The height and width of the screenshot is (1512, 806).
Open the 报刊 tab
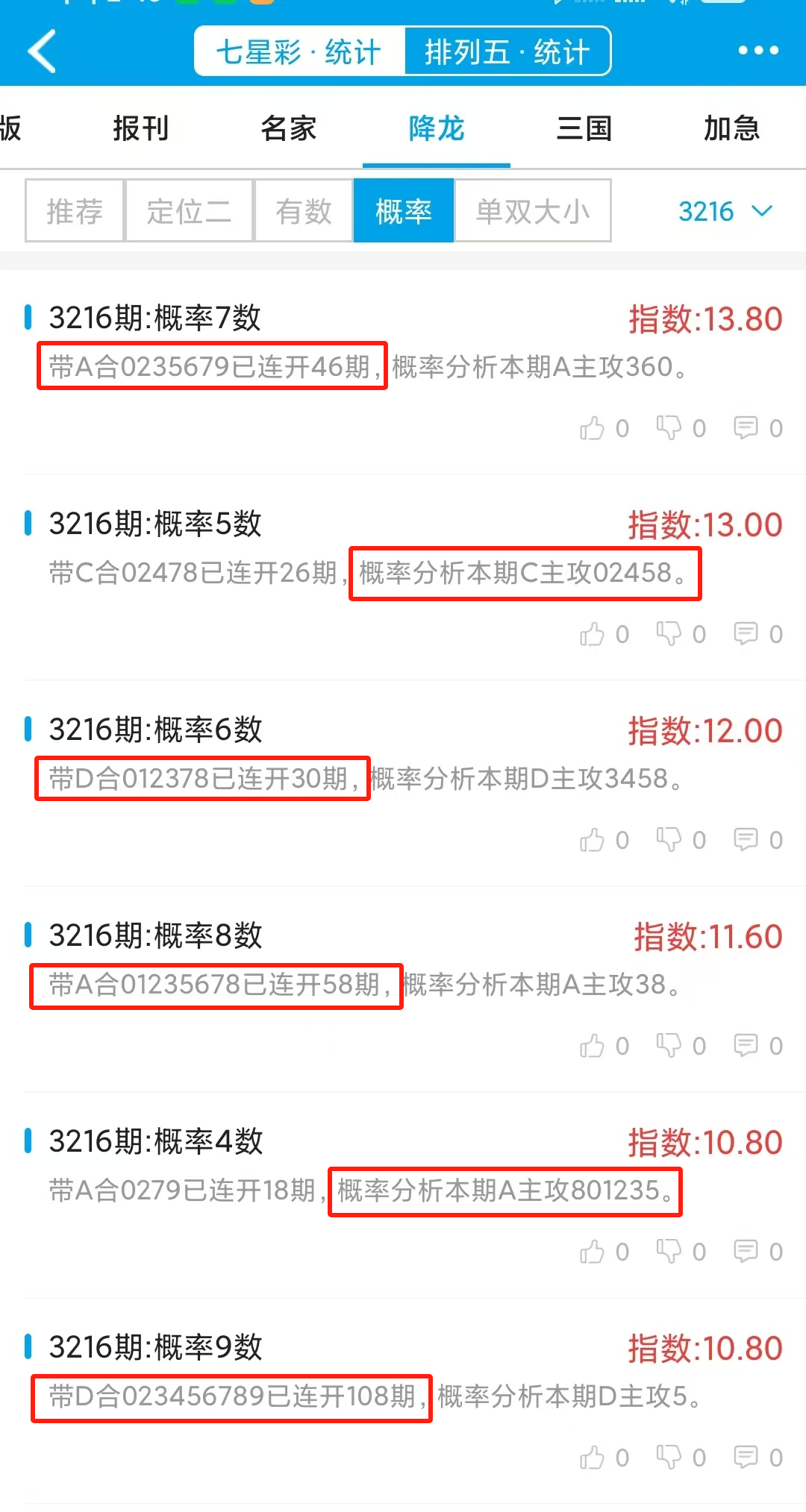[x=141, y=128]
